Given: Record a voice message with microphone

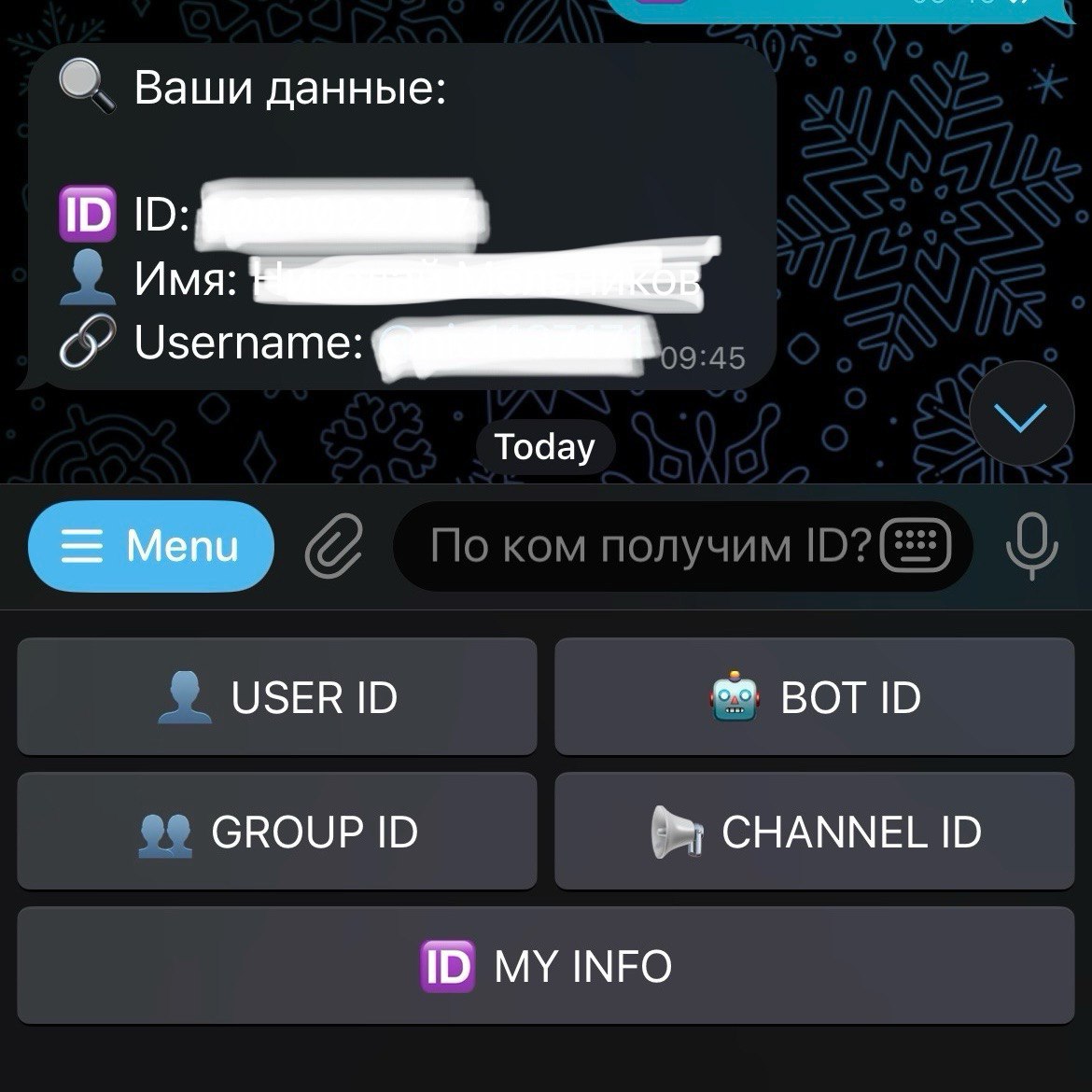Looking at the screenshot, I should pos(1031,547).
